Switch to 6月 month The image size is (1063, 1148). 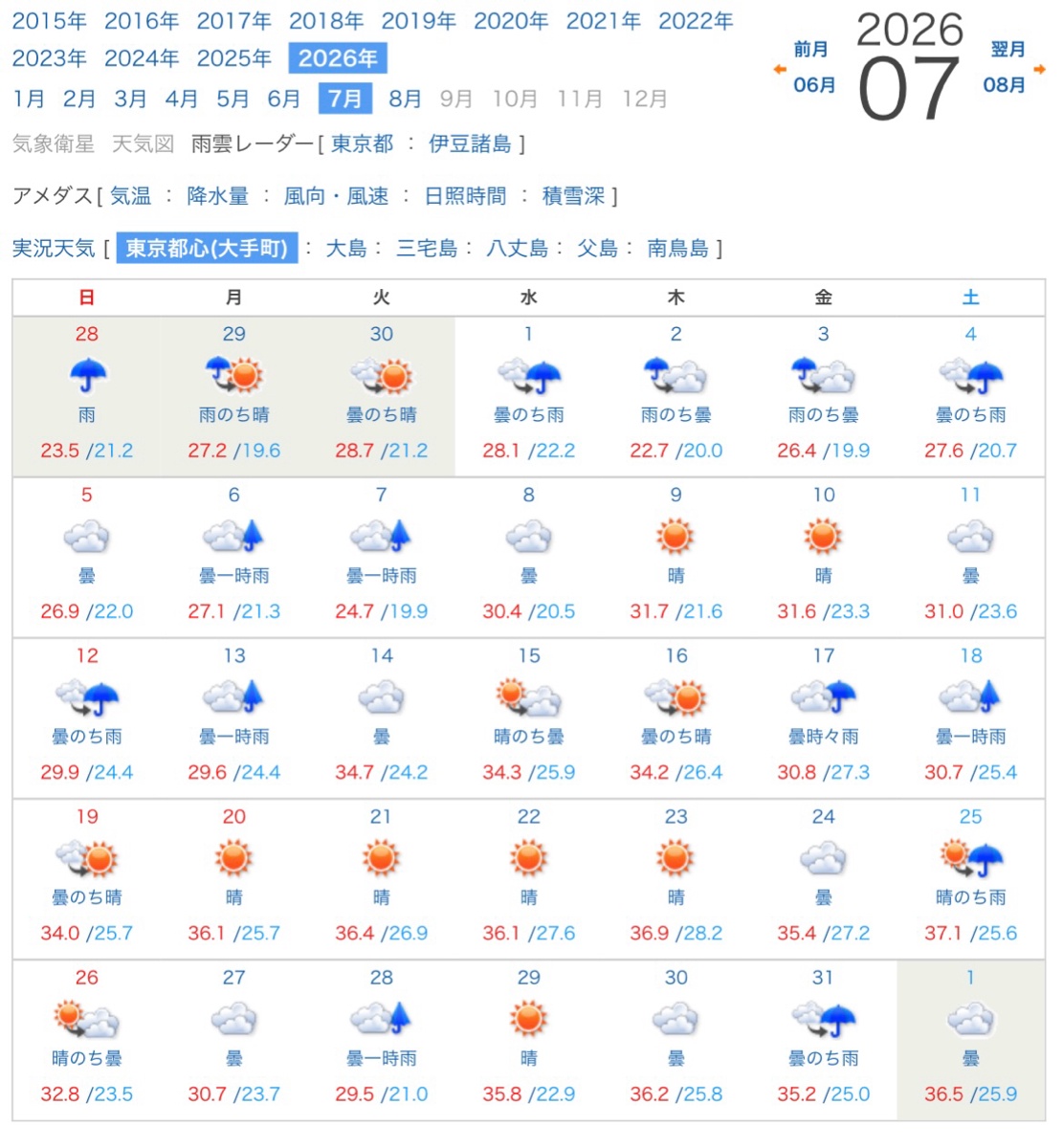tap(283, 99)
